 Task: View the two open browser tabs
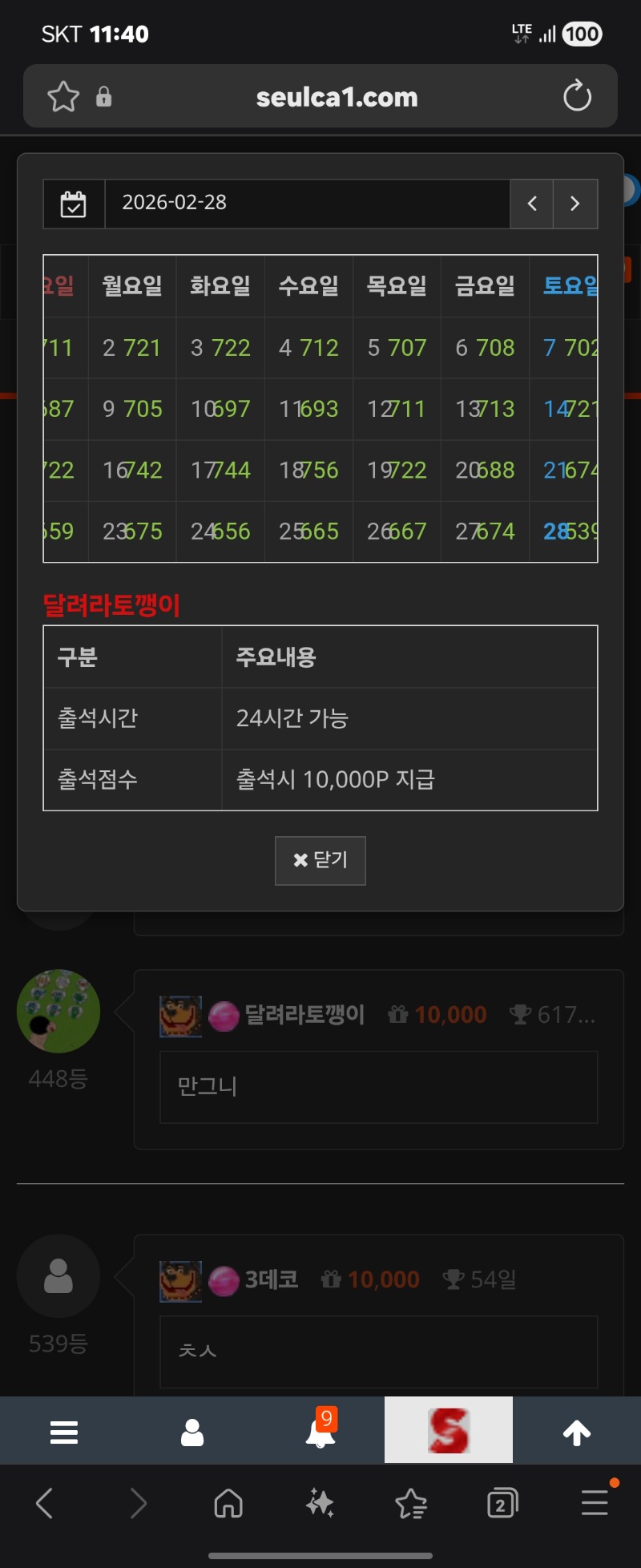502,1503
